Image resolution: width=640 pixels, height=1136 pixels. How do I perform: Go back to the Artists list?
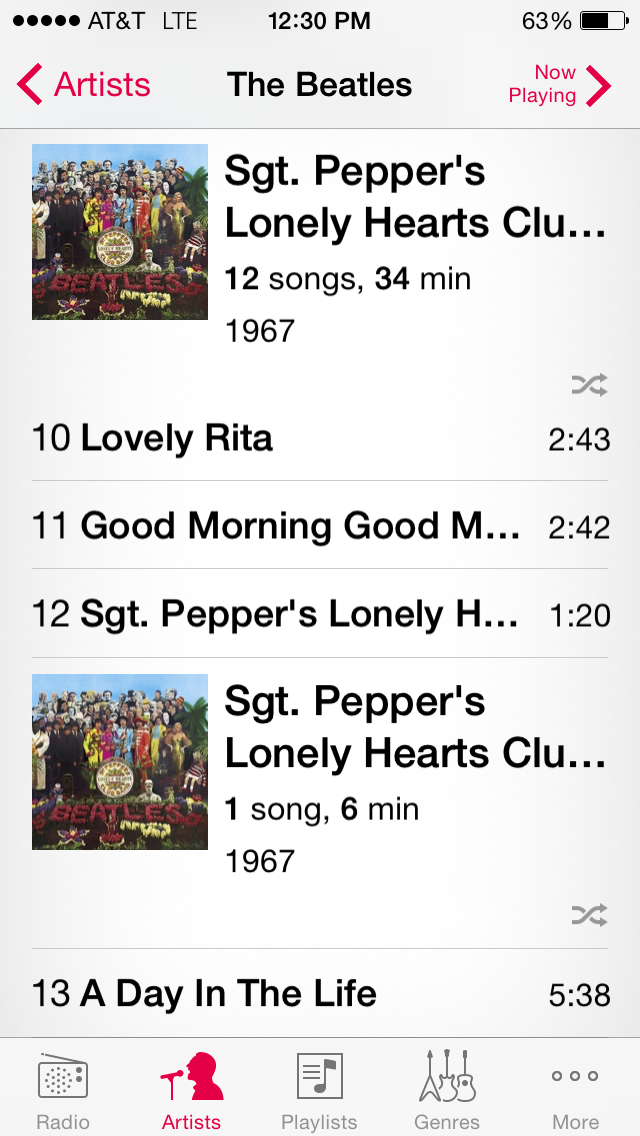point(83,85)
